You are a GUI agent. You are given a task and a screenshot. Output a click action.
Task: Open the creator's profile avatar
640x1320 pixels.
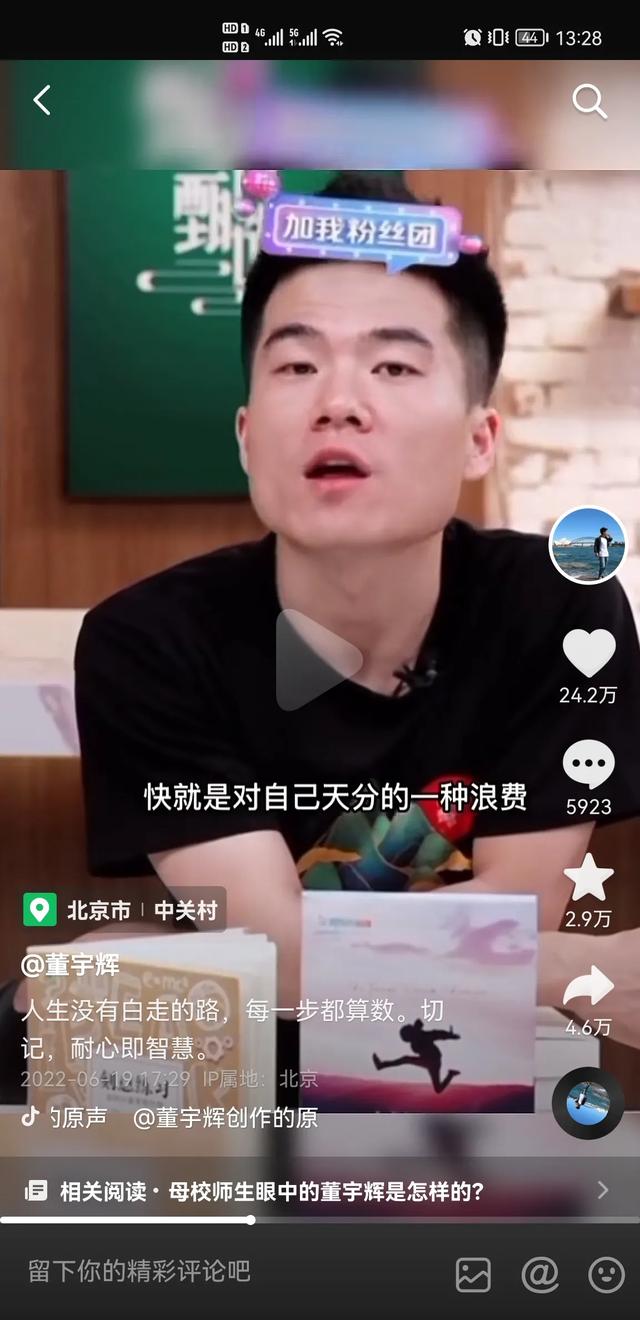click(588, 545)
